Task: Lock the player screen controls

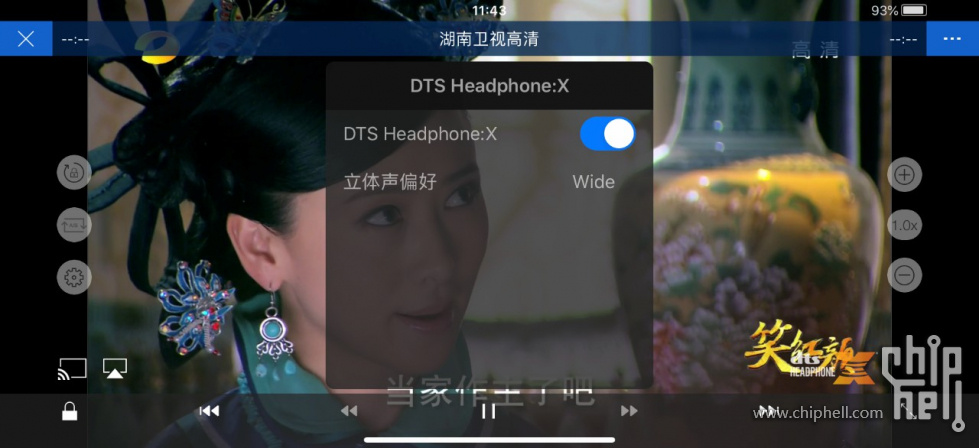Action: (x=70, y=411)
